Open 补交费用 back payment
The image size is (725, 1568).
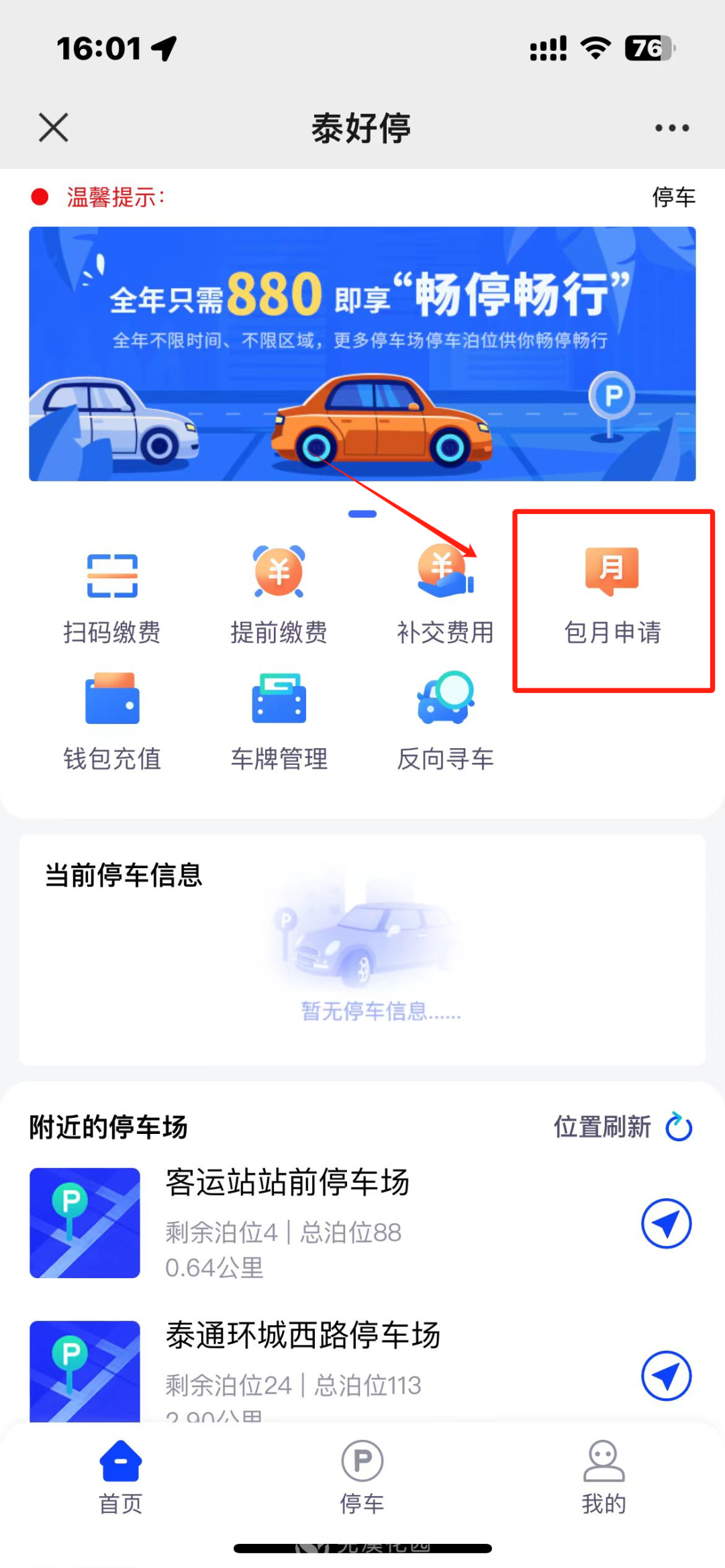click(x=445, y=594)
